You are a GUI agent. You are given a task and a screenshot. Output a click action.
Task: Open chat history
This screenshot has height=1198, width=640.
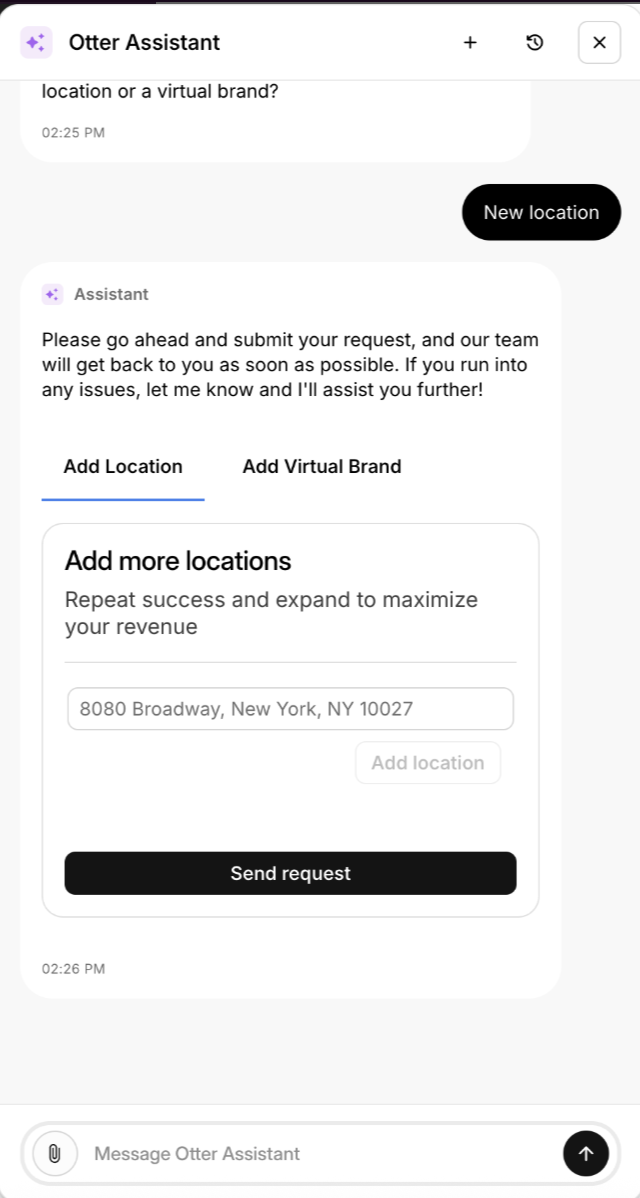535,42
